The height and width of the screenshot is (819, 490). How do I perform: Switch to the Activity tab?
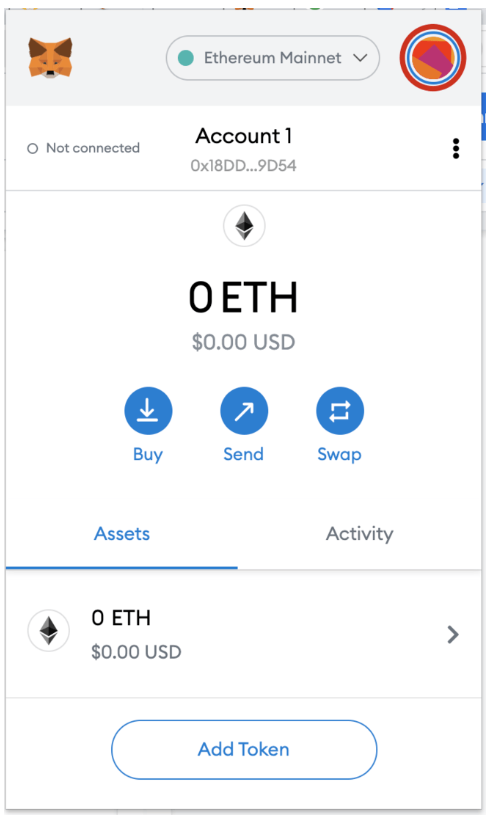[359, 534]
